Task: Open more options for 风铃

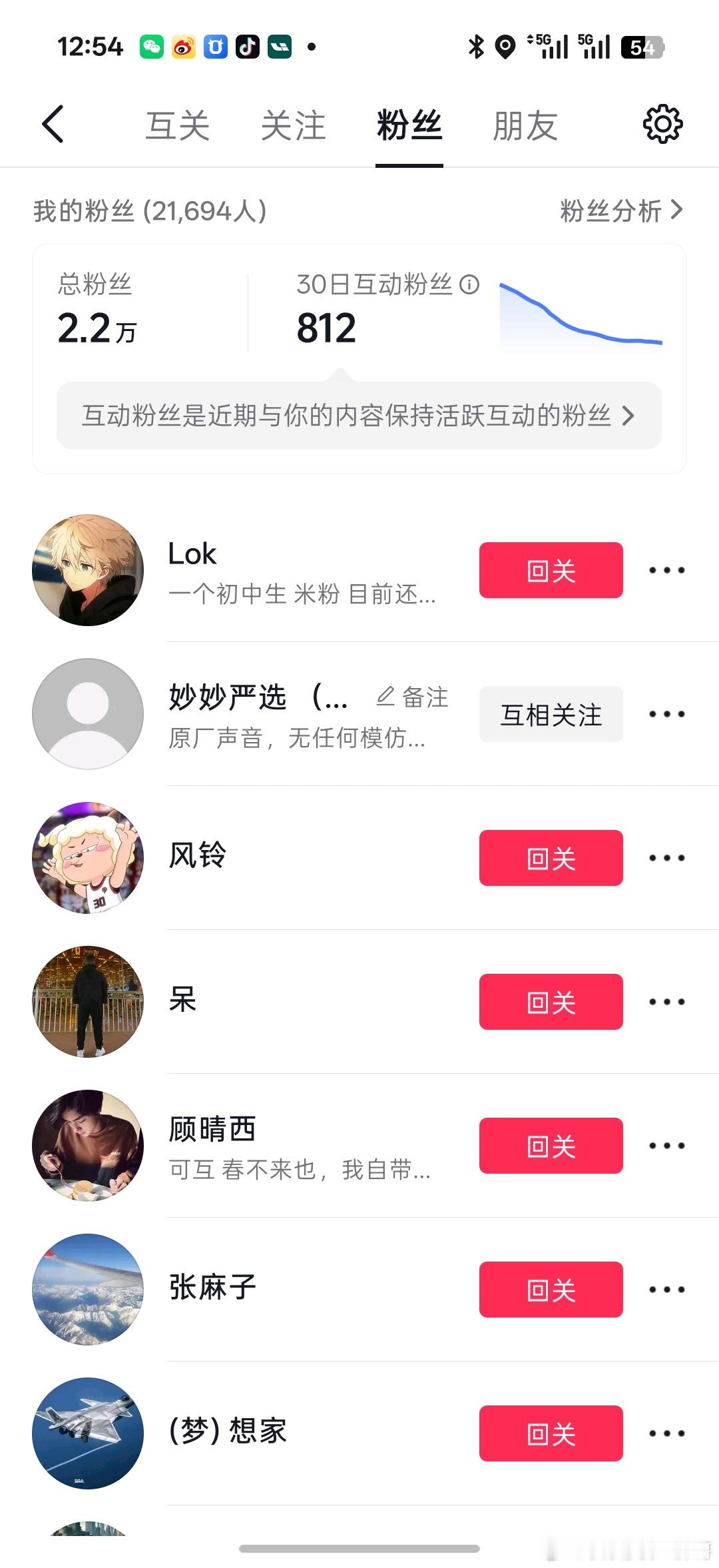Action: point(667,858)
